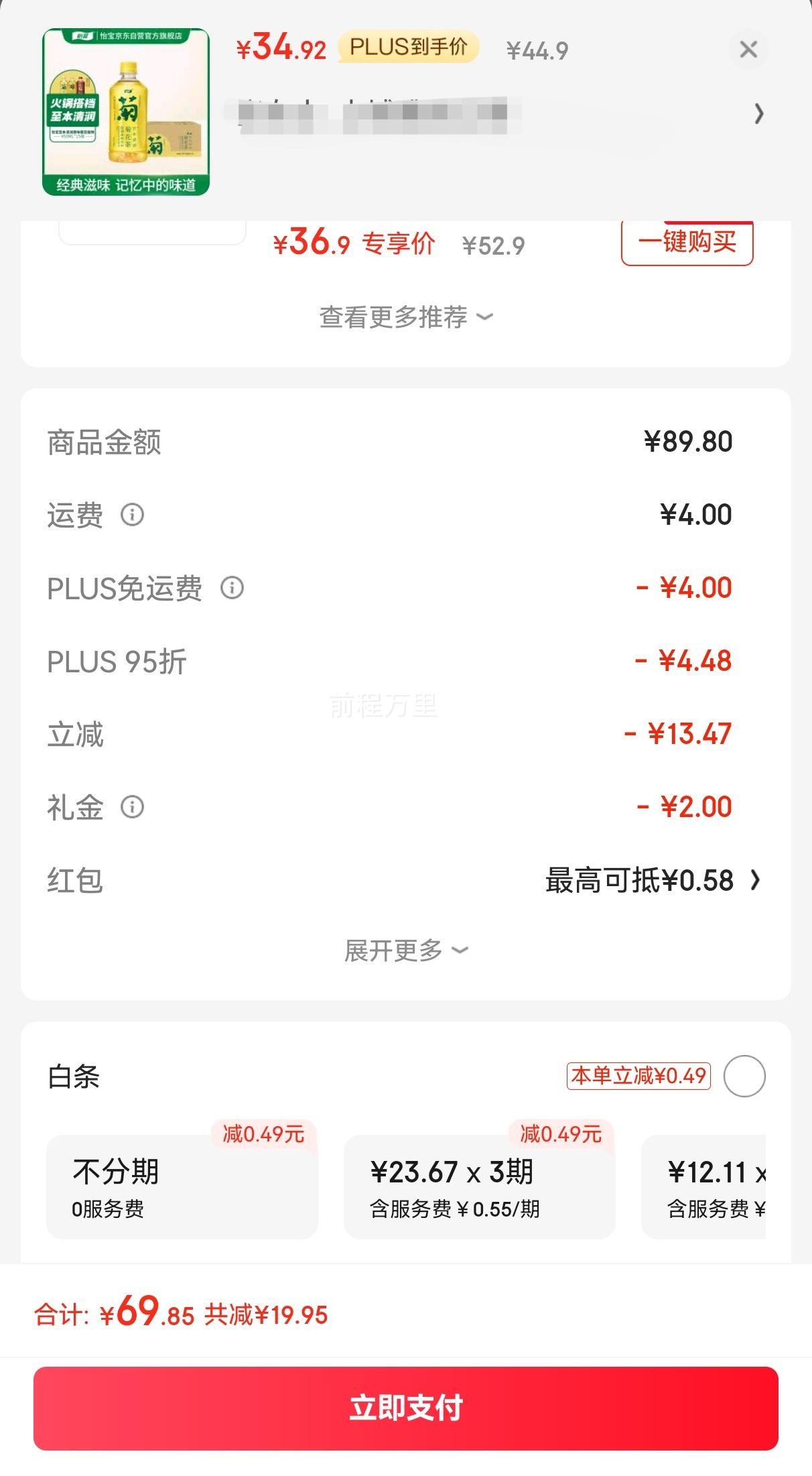Tap 立即支付 to pay now
Viewport: 812px width, 1476px height.
click(x=405, y=1408)
